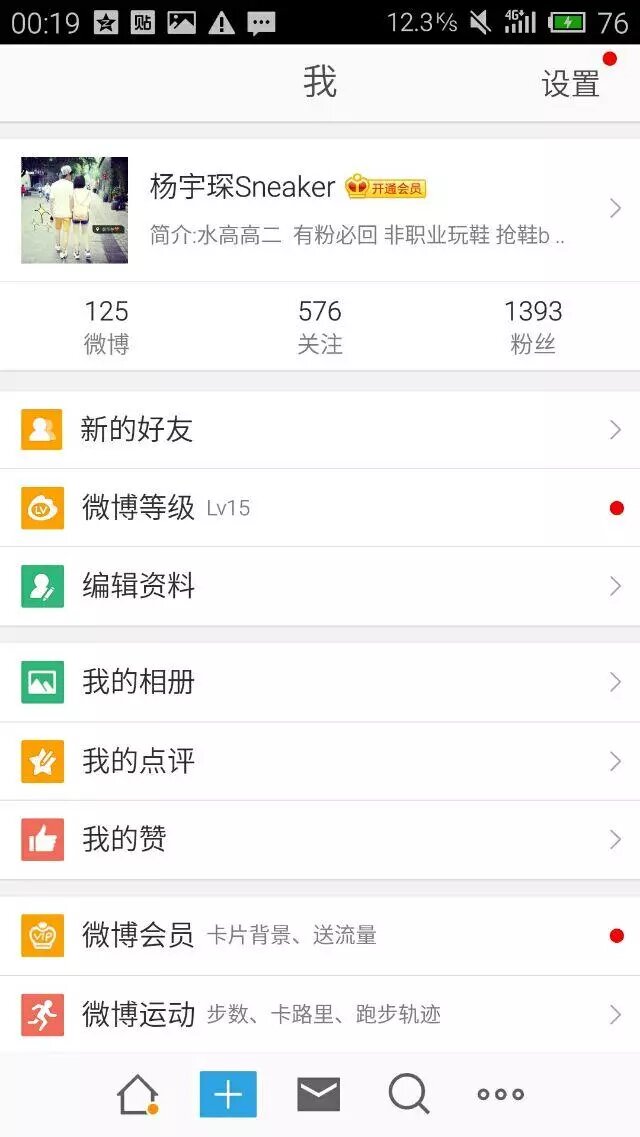Switch to the messages envelope tab
640x1137 pixels.
(319, 1094)
